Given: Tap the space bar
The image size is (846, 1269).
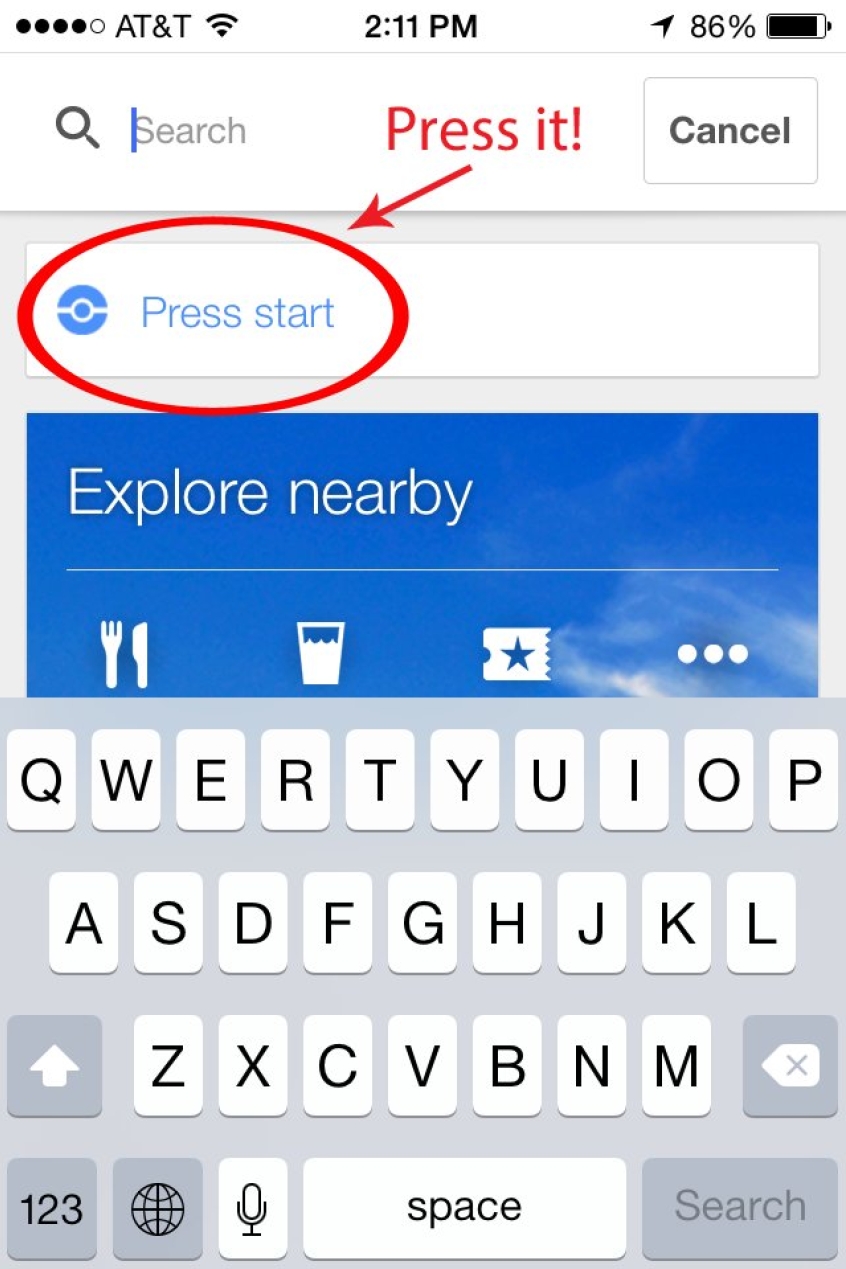Looking at the screenshot, I should (x=464, y=1208).
